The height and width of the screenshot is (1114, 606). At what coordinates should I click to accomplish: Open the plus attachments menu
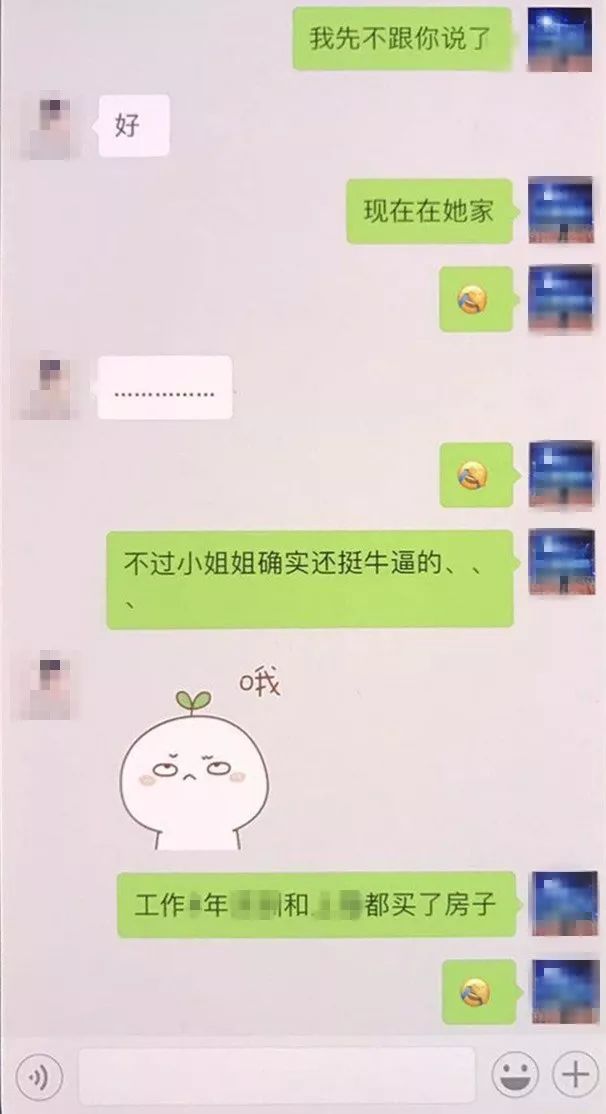[575, 1076]
